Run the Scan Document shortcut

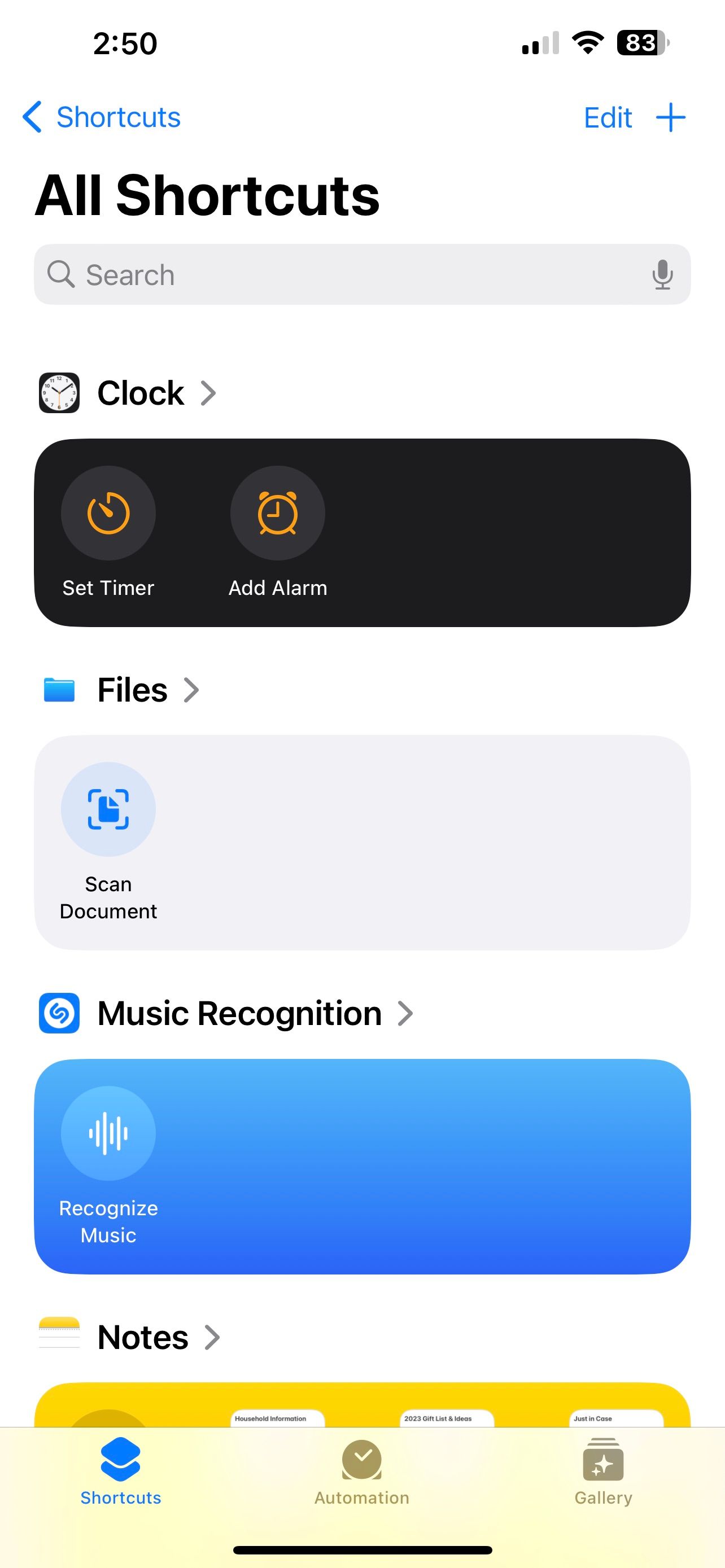point(108,809)
